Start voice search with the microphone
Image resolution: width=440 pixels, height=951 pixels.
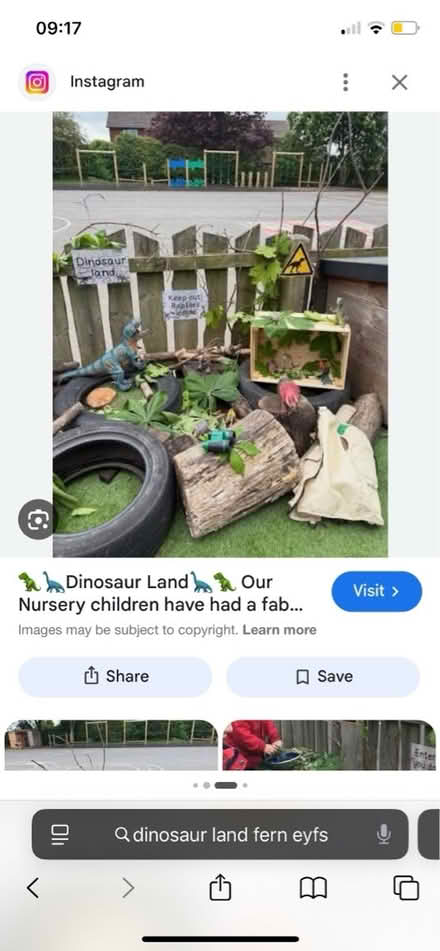pos(384,835)
